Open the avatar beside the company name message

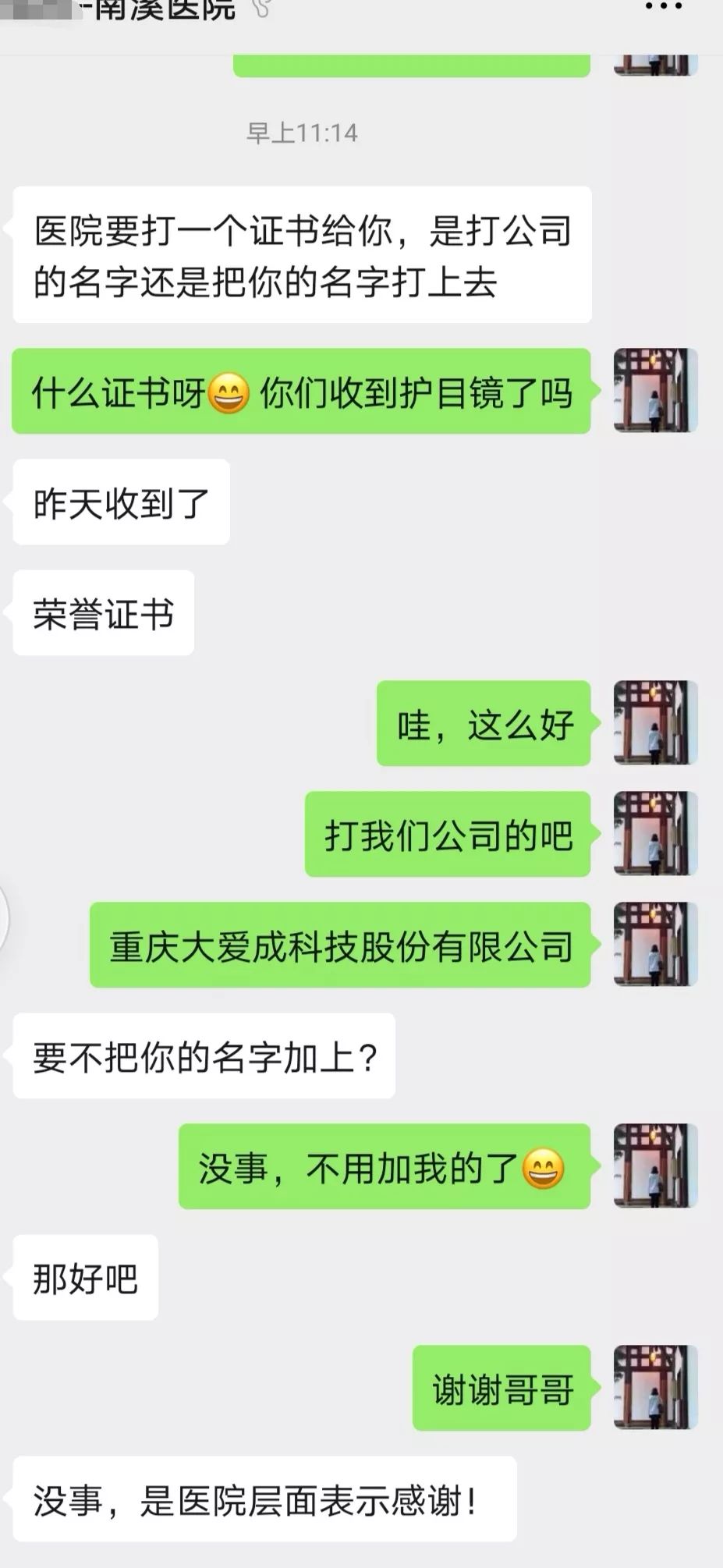point(655,945)
